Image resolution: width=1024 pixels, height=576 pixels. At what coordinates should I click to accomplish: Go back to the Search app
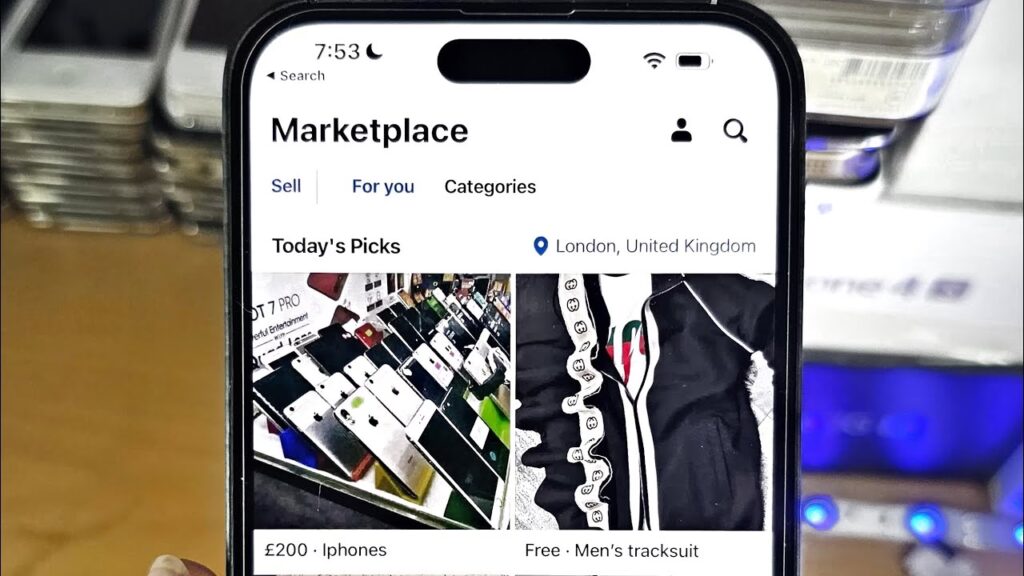coord(296,76)
